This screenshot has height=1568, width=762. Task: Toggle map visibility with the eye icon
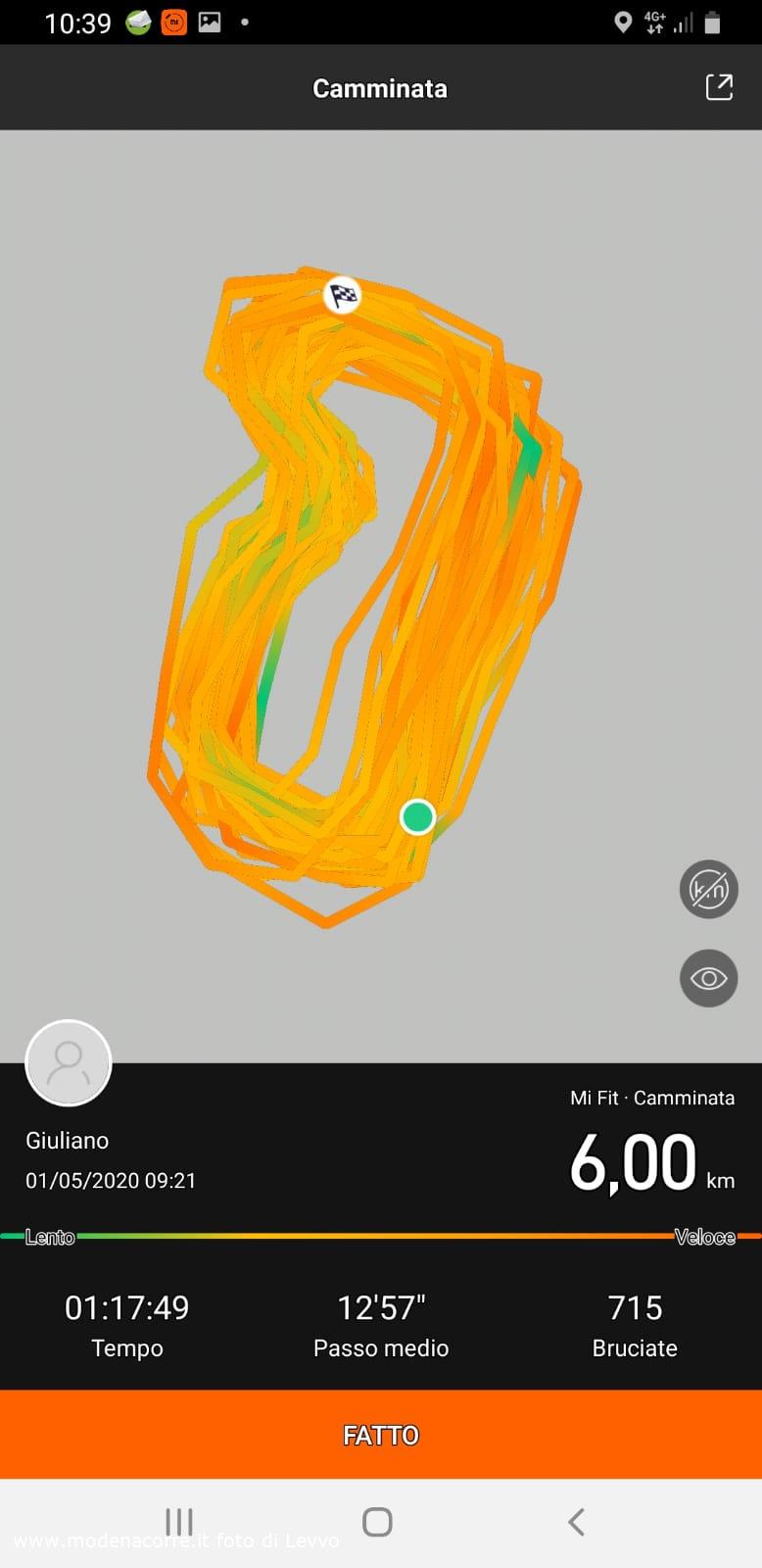pyautogui.click(x=708, y=978)
